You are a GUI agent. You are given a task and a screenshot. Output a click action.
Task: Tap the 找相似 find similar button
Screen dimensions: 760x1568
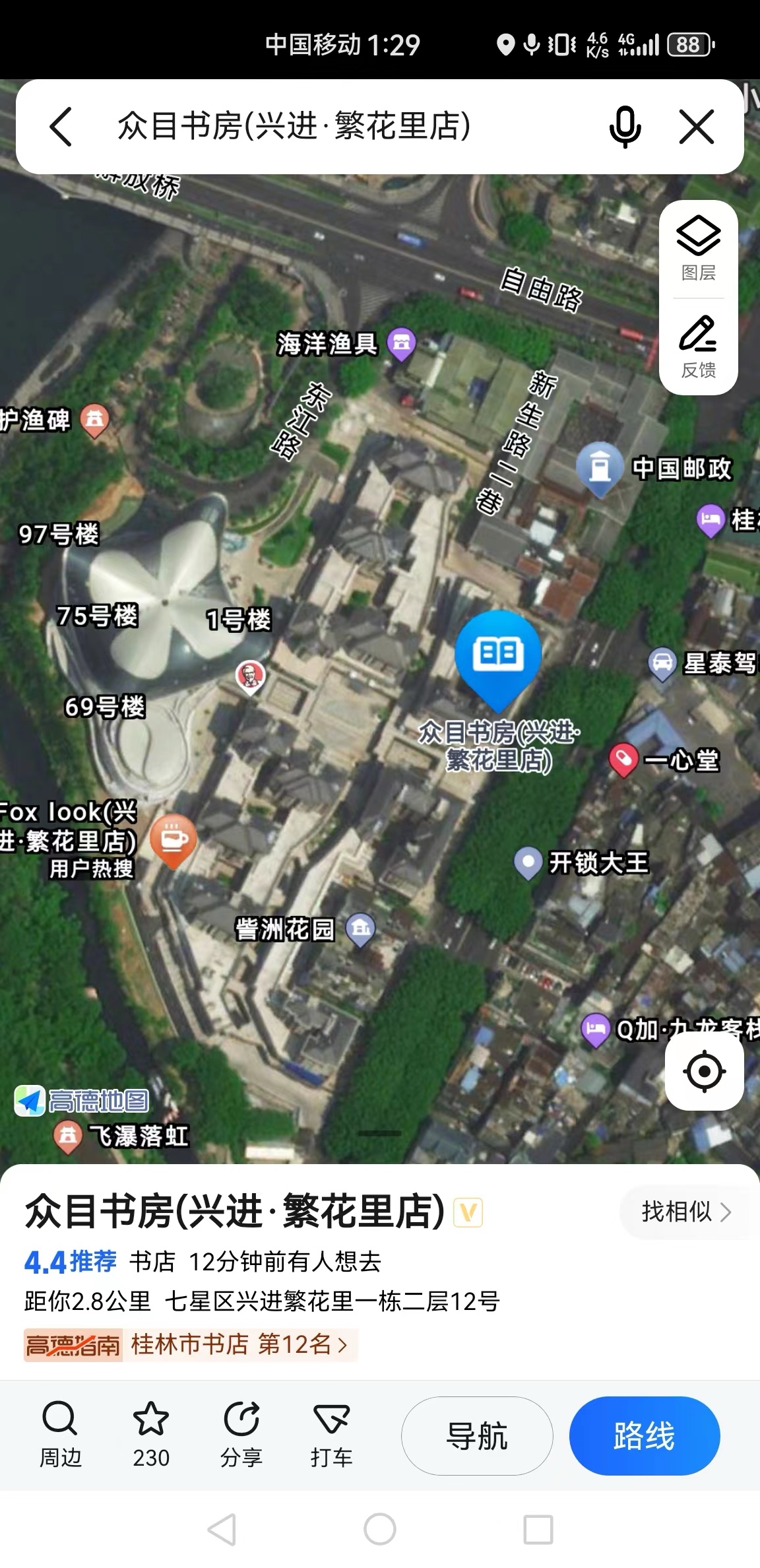pos(686,1212)
